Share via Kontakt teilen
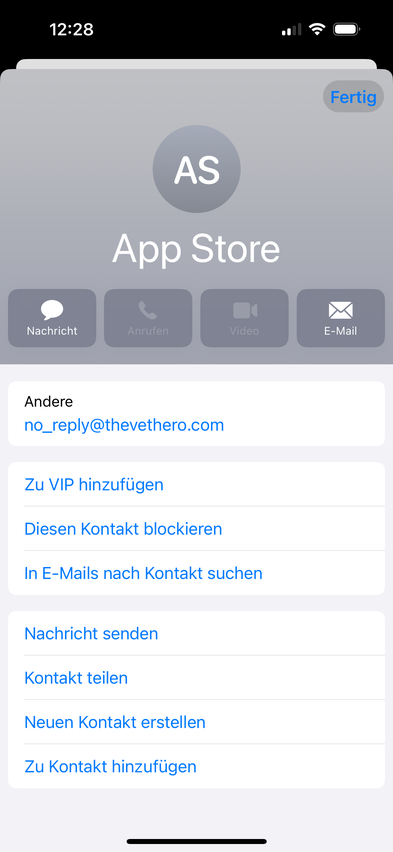 (x=196, y=678)
